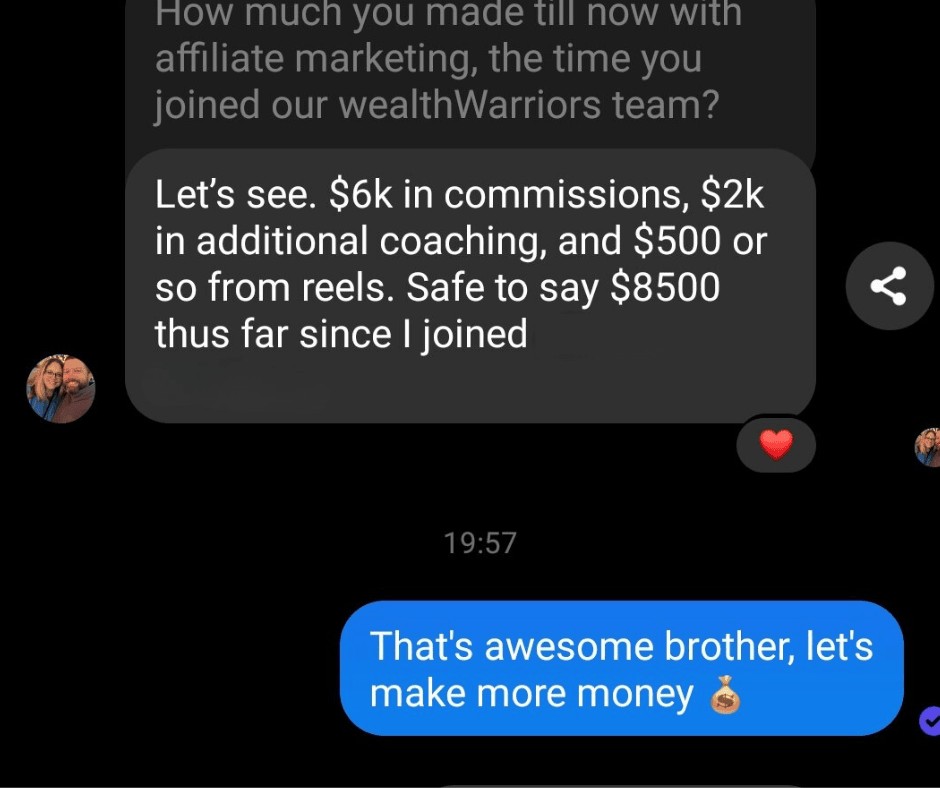This screenshot has height=788, width=940.
Task: Tap the "That's awesome brother" message bubble
Action: (x=620, y=669)
